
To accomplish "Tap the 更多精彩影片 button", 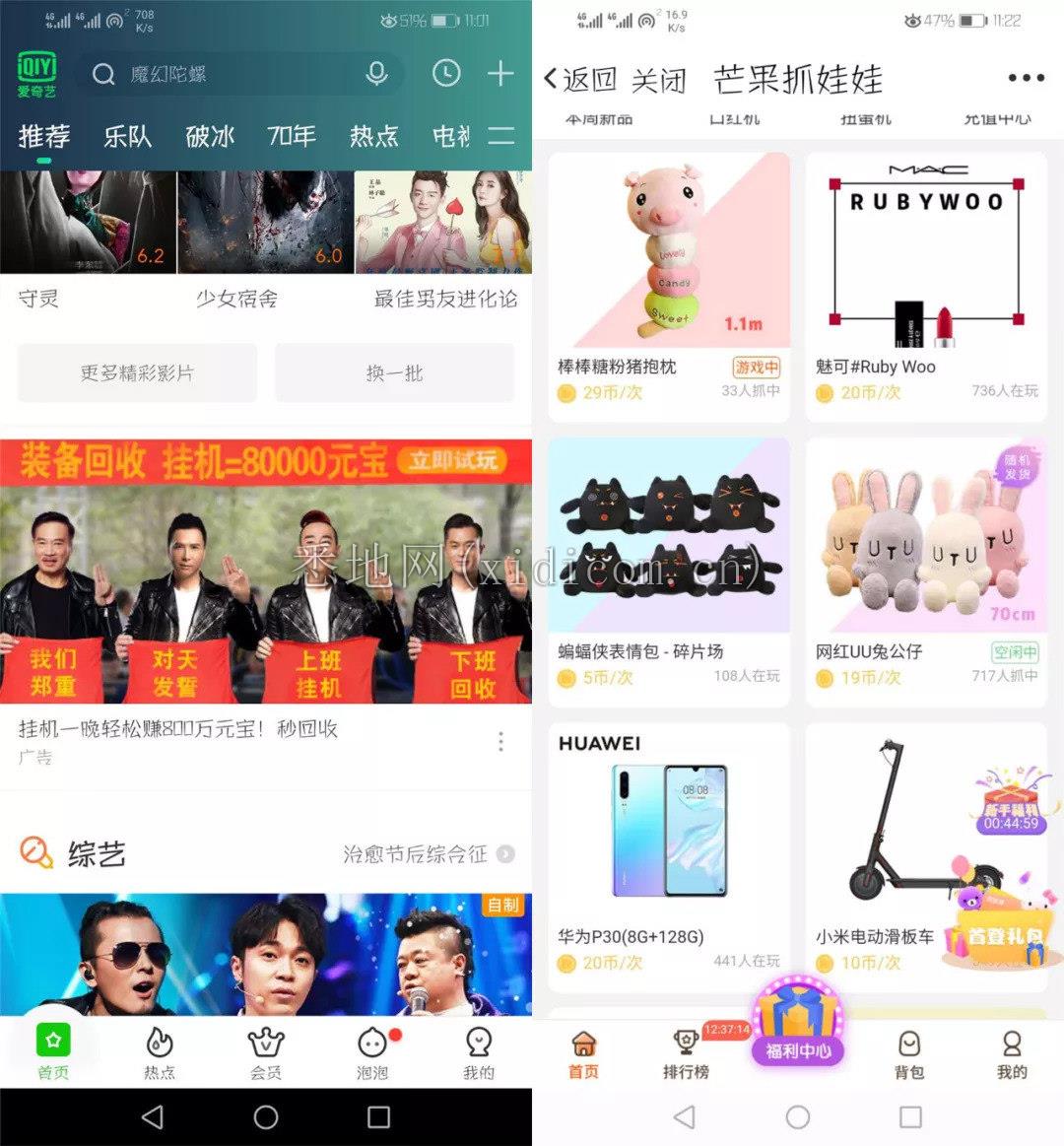I will (137, 372).
